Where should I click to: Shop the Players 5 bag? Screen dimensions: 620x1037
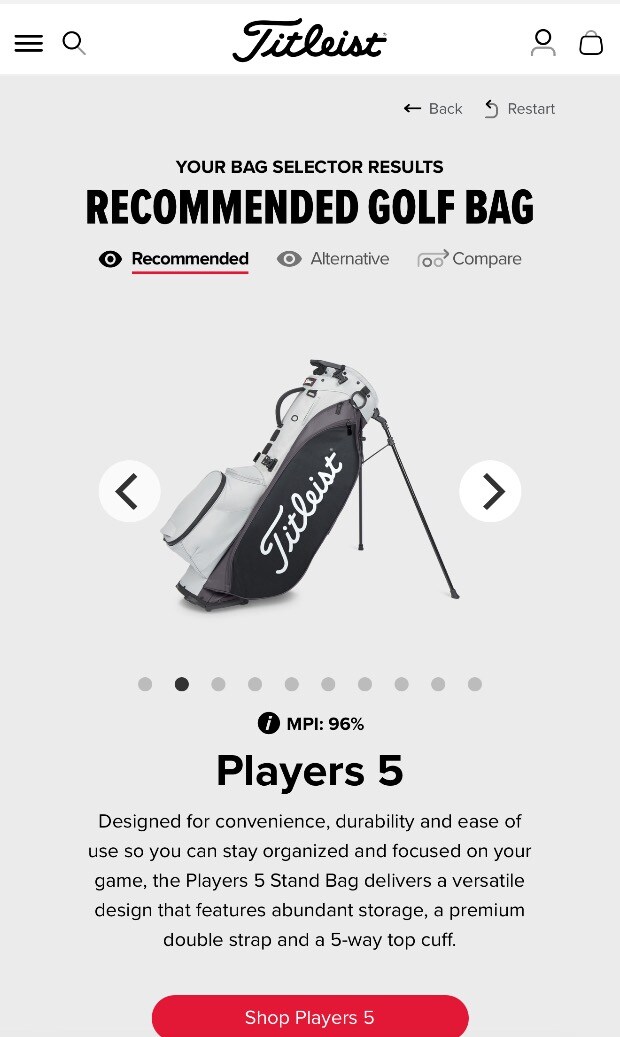click(310, 1017)
